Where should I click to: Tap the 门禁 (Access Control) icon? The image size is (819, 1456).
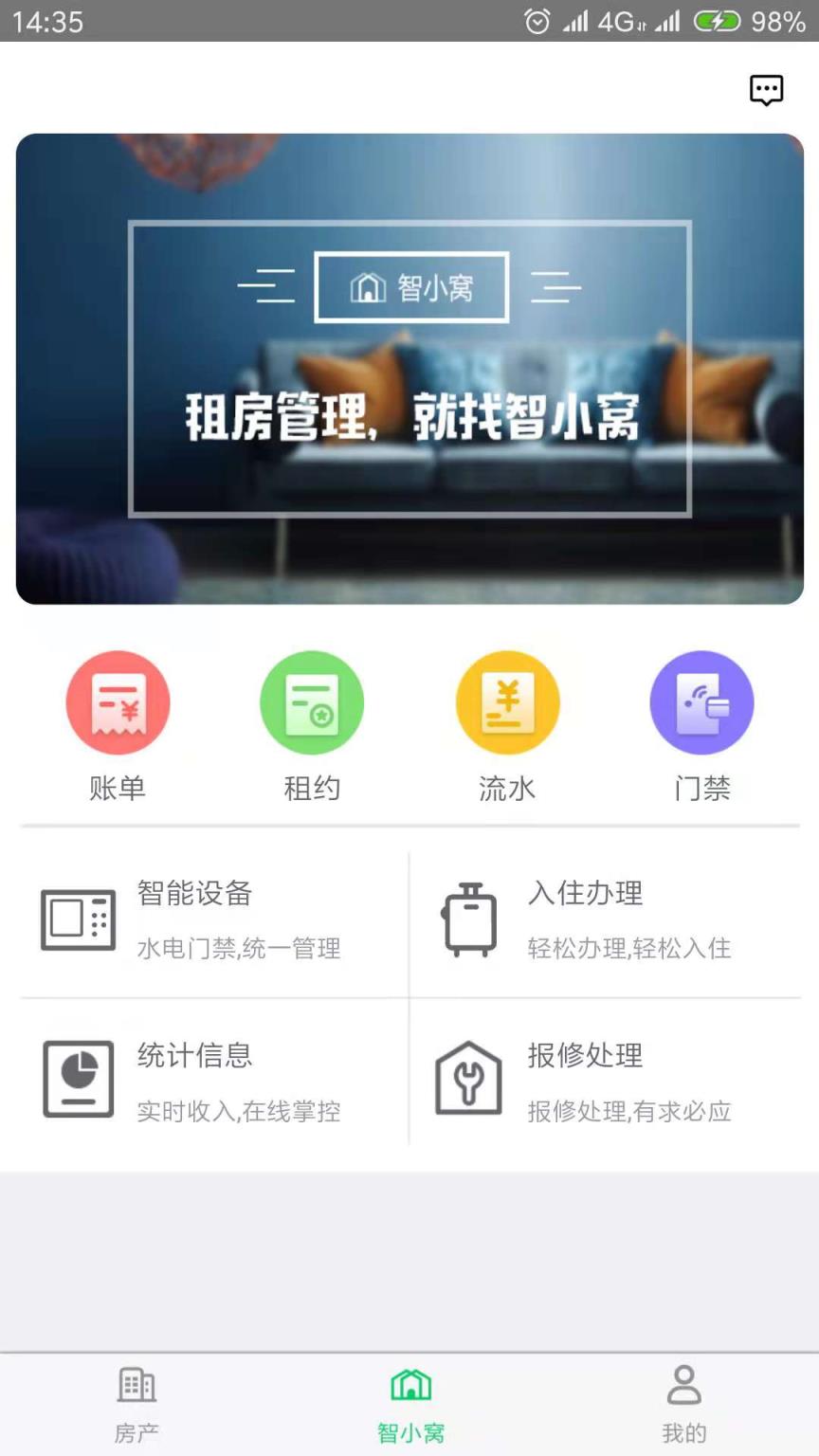point(701,701)
